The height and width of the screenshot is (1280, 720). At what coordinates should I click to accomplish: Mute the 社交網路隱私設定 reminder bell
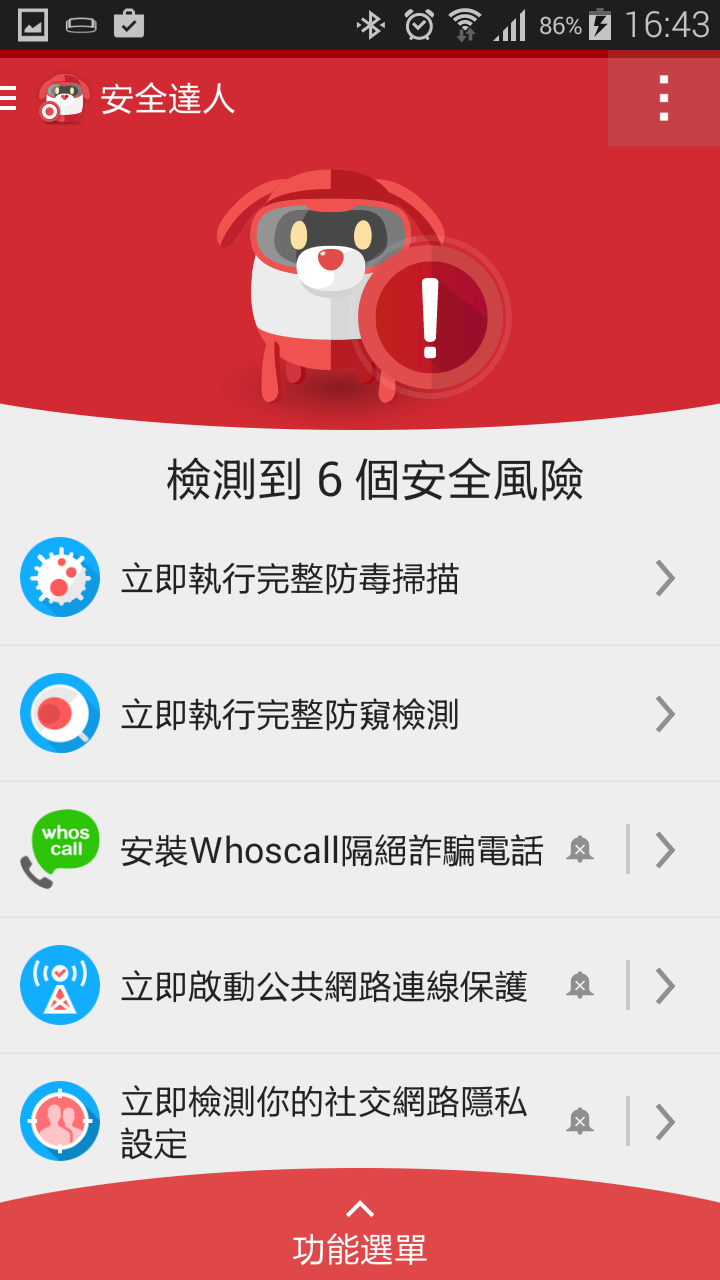click(580, 1122)
